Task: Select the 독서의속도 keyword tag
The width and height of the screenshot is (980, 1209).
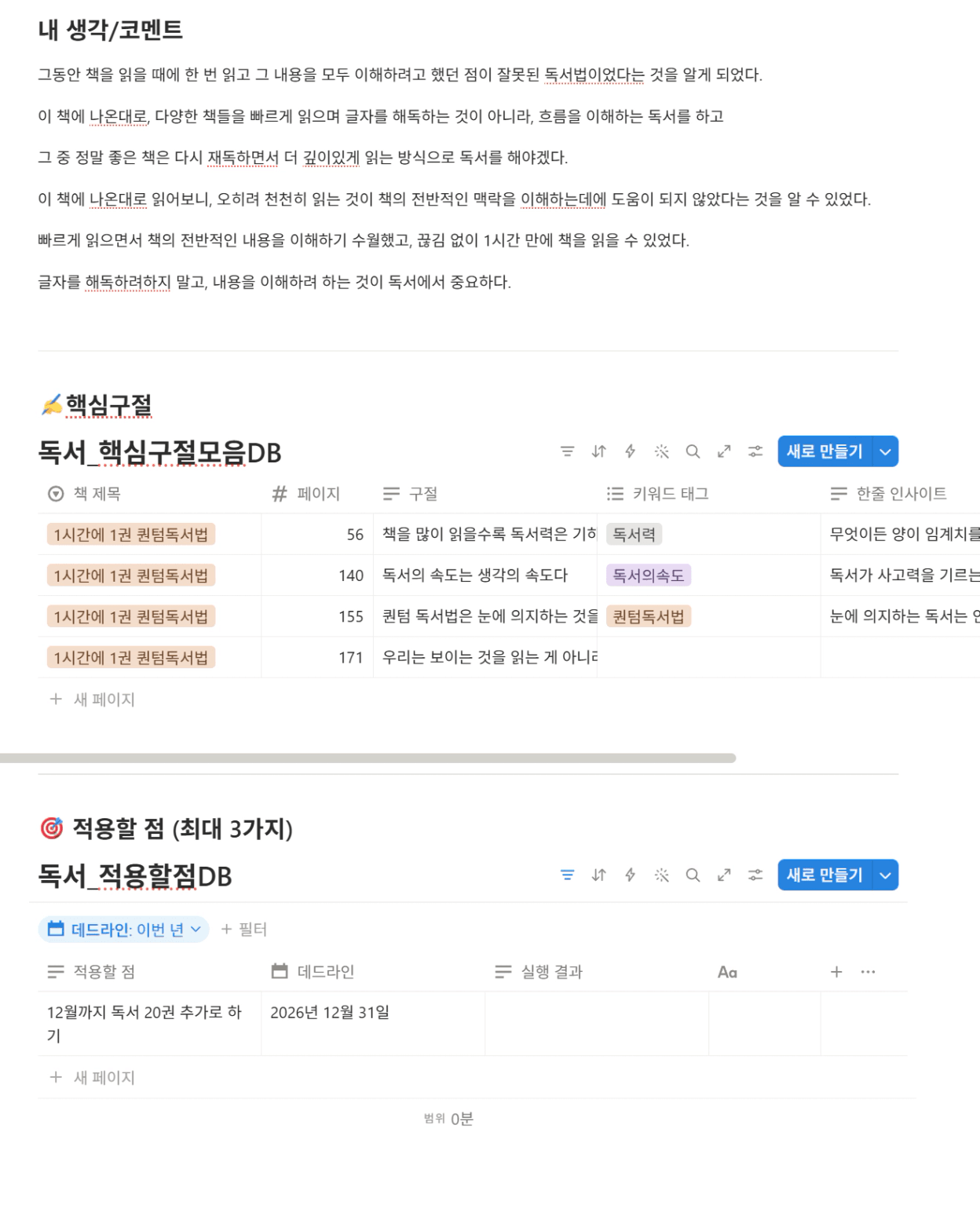Action: pyautogui.click(x=649, y=575)
